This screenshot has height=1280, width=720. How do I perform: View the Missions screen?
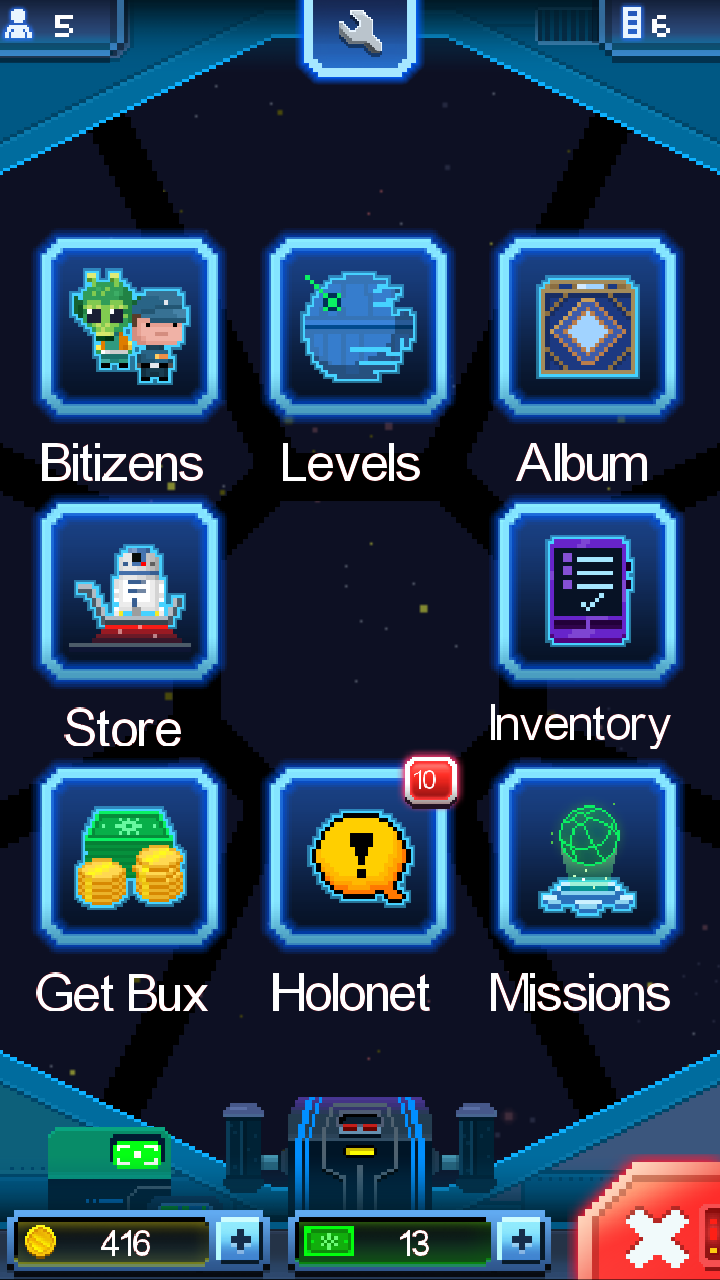click(587, 857)
